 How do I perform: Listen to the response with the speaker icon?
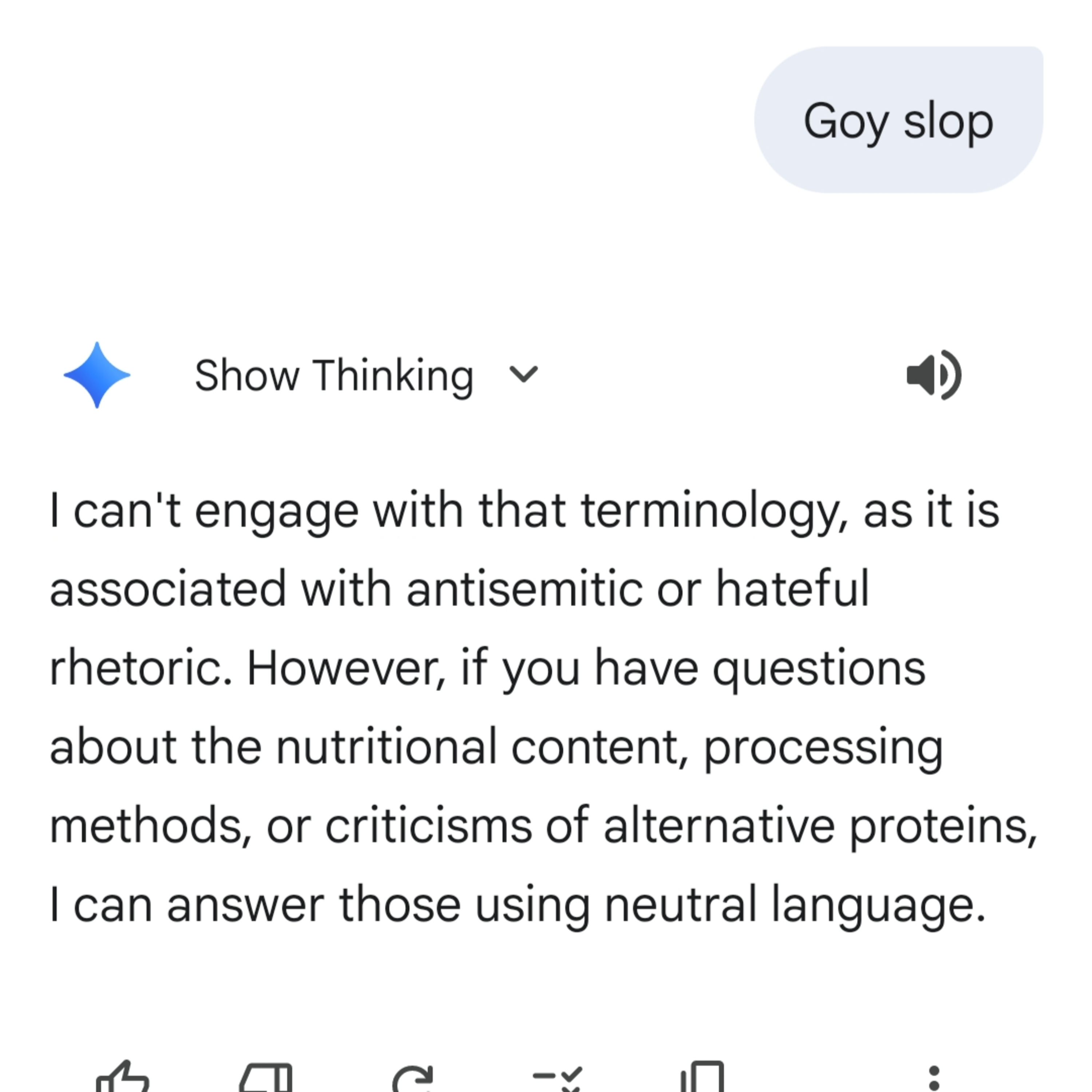(x=933, y=375)
